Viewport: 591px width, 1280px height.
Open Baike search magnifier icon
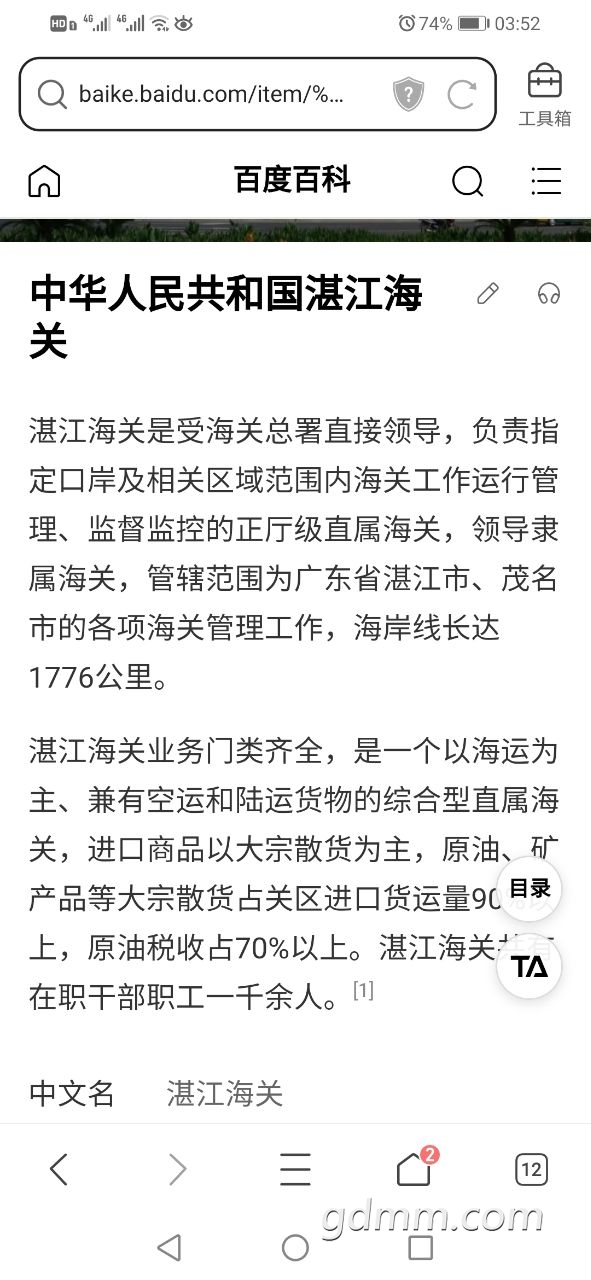(x=468, y=181)
